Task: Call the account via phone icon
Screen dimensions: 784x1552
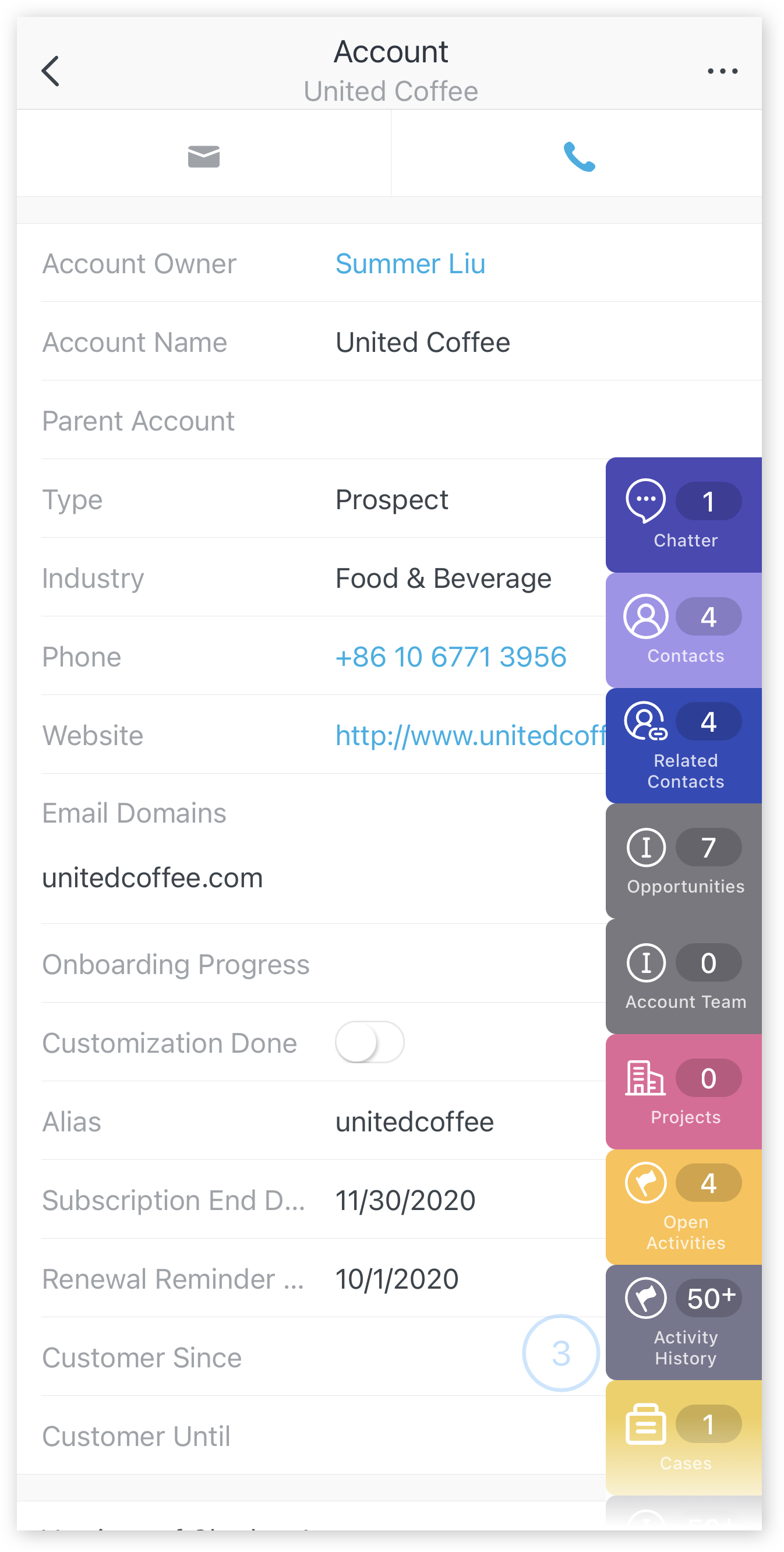Action: [x=578, y=157]
